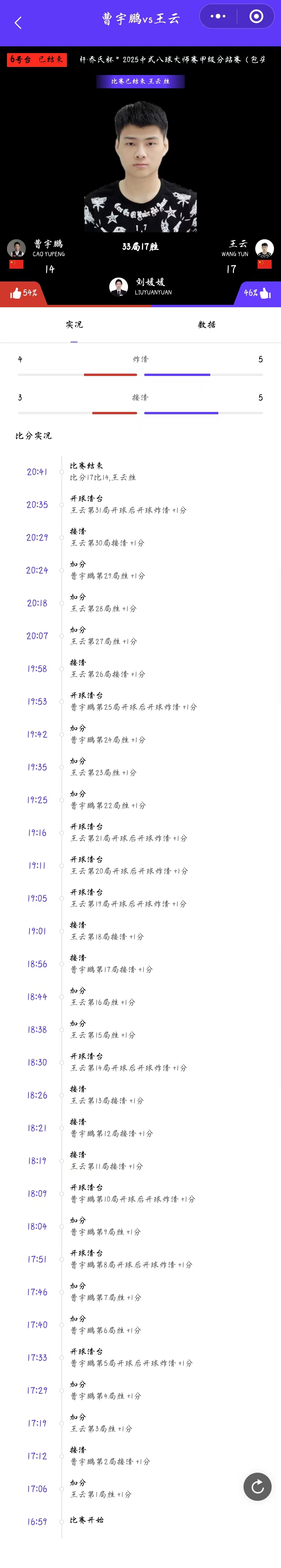Close the mini program with the circle icon
Image resolution: width=281 pixels, height=1568 pixels.
click(257, 16)
